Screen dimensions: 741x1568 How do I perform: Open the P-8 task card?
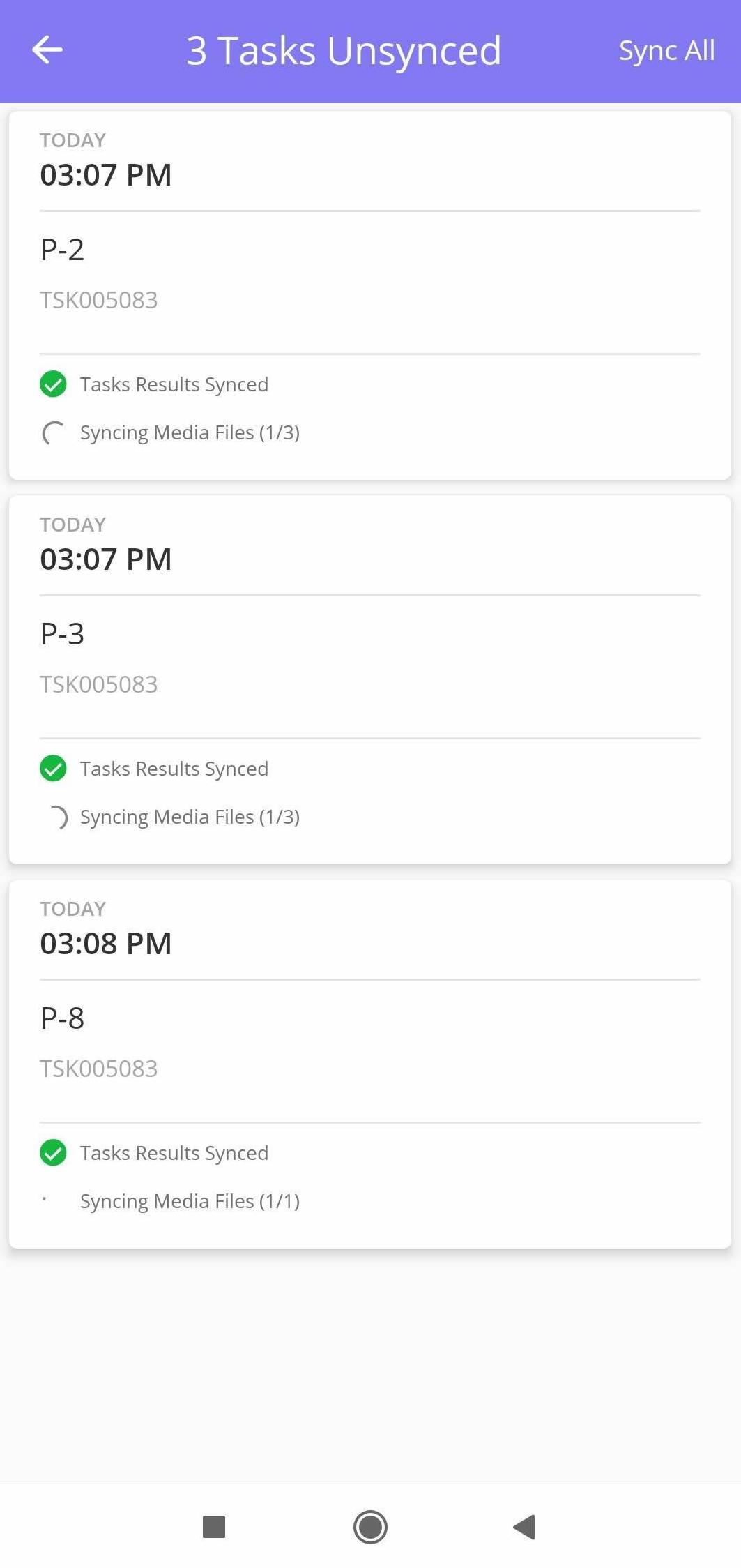369,1064
